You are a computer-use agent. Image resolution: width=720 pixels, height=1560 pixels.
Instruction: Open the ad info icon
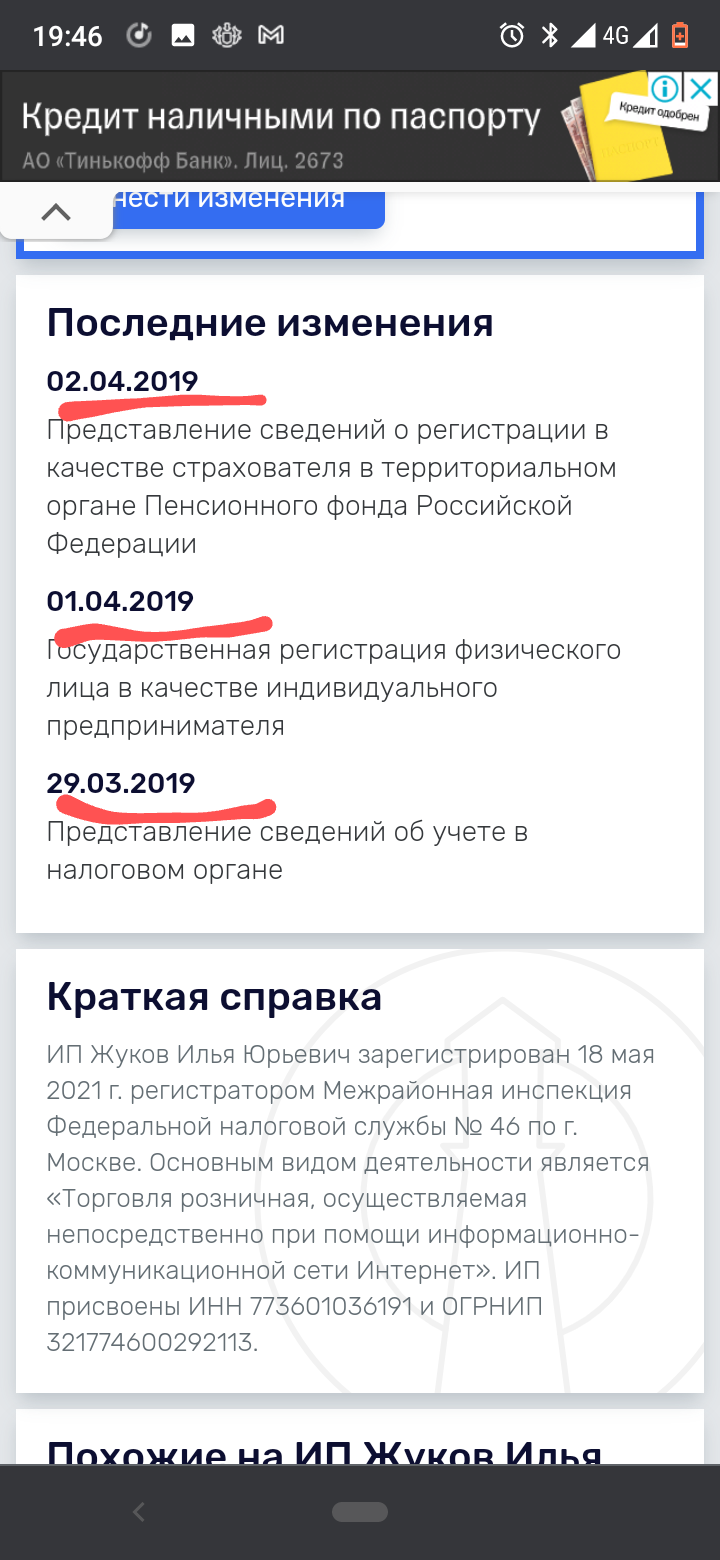(666, 90)
